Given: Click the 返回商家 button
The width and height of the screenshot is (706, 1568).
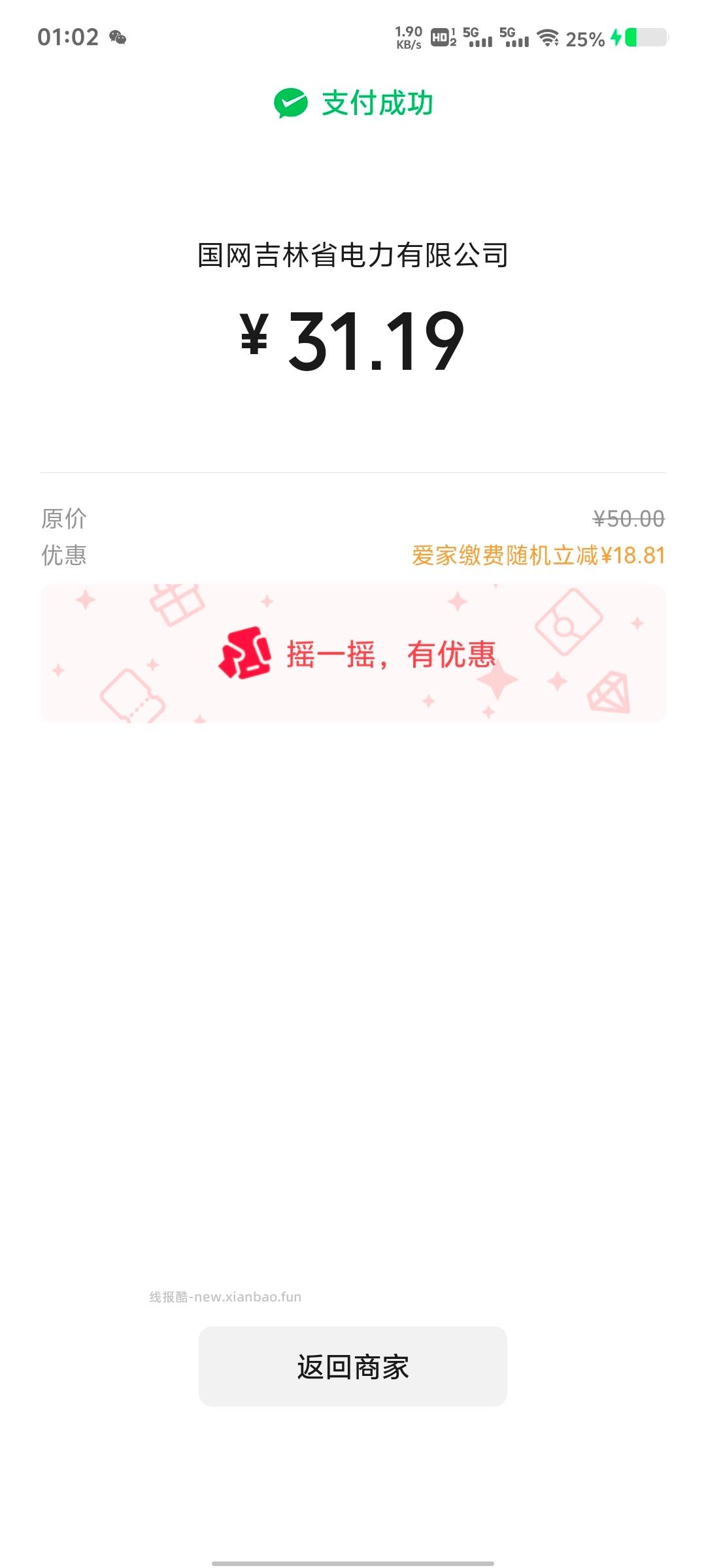Looking at the screenshot, I should pyautogui.click(x=353, y=1367).
